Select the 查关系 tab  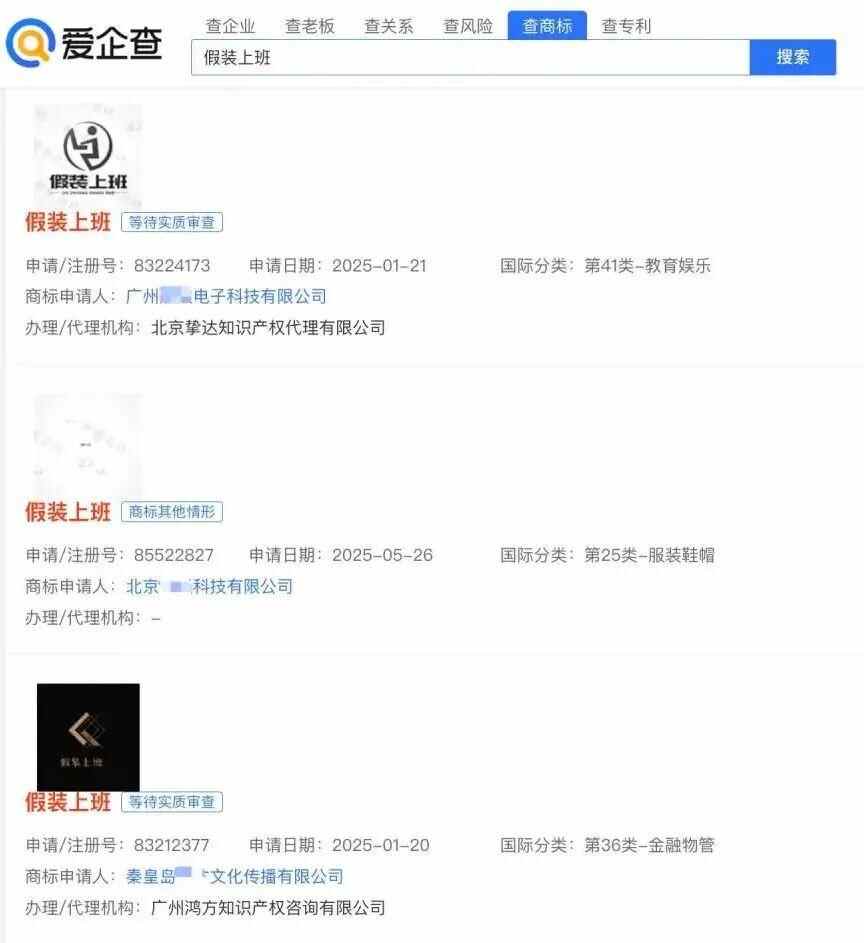click(x=388, y=27)
